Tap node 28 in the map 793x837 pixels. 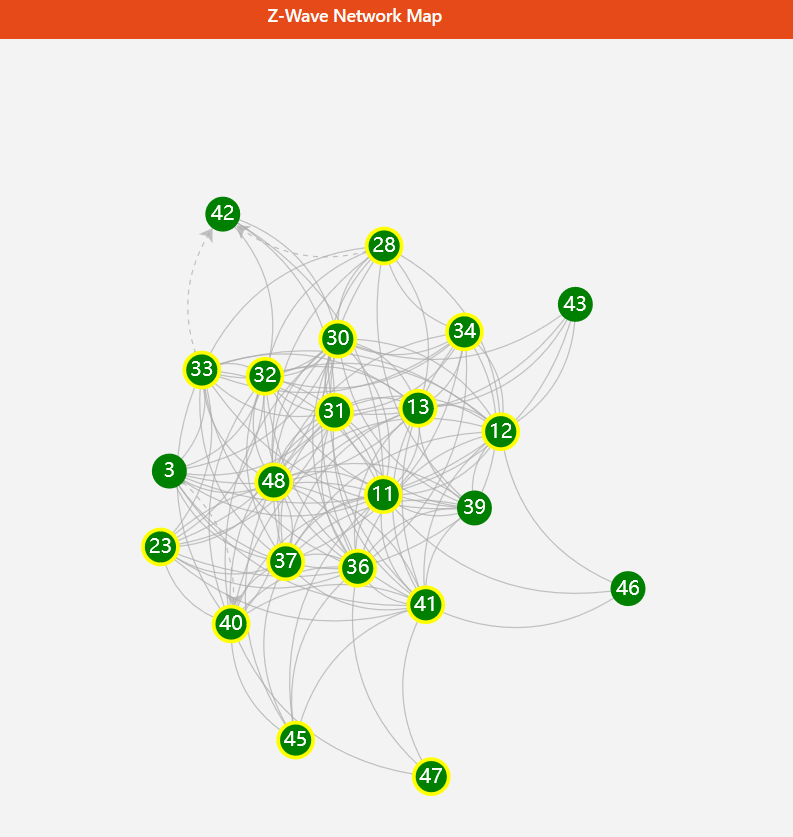[x=384, y=245]
